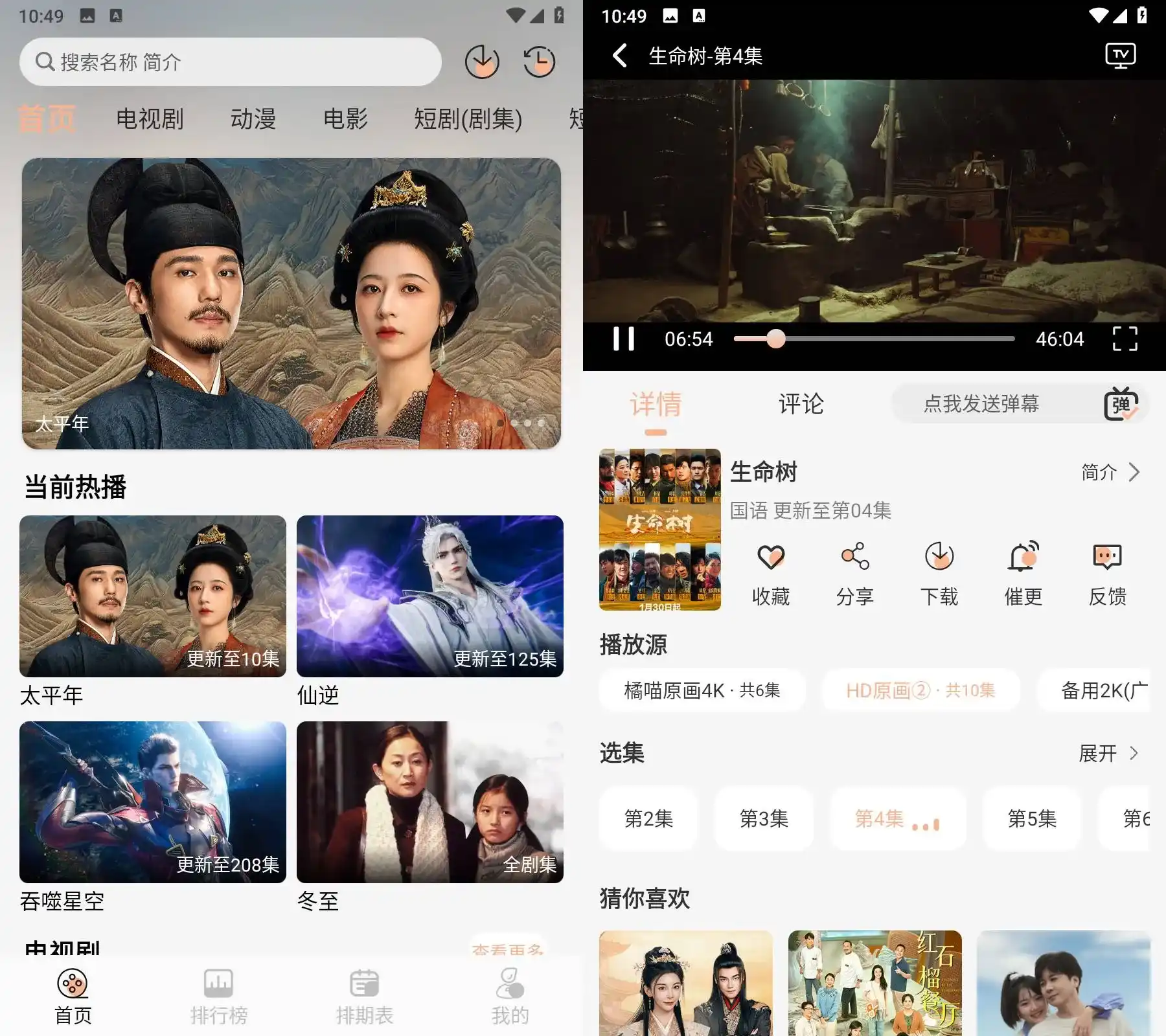The image size is (1166, 1036).
Task: Add 生命树 to 收藏 favorites
Action: coord(771,573)
